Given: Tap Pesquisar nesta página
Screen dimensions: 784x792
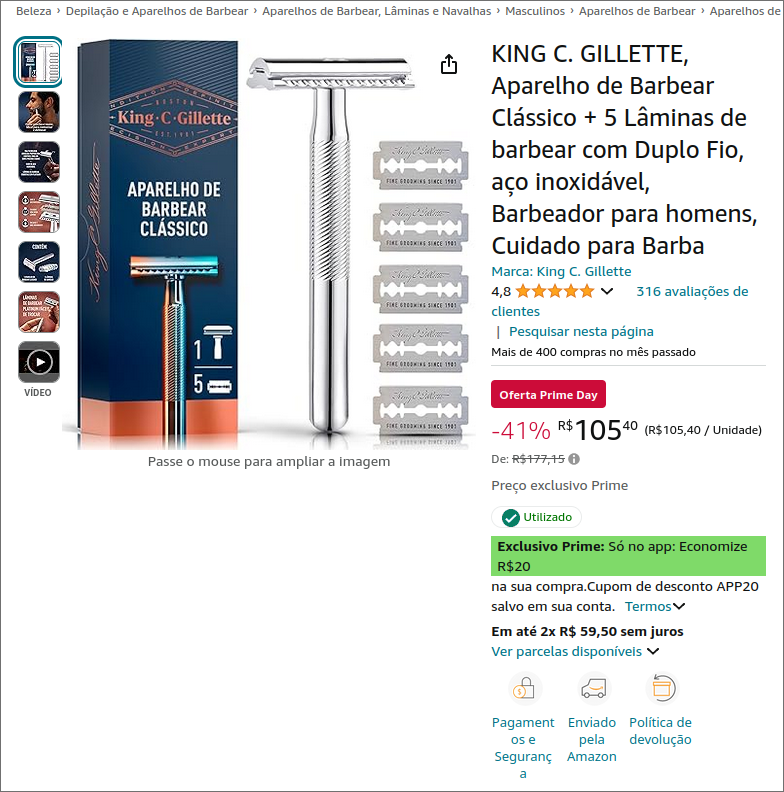Looking at the screenshot, I should tap(581, 331).
